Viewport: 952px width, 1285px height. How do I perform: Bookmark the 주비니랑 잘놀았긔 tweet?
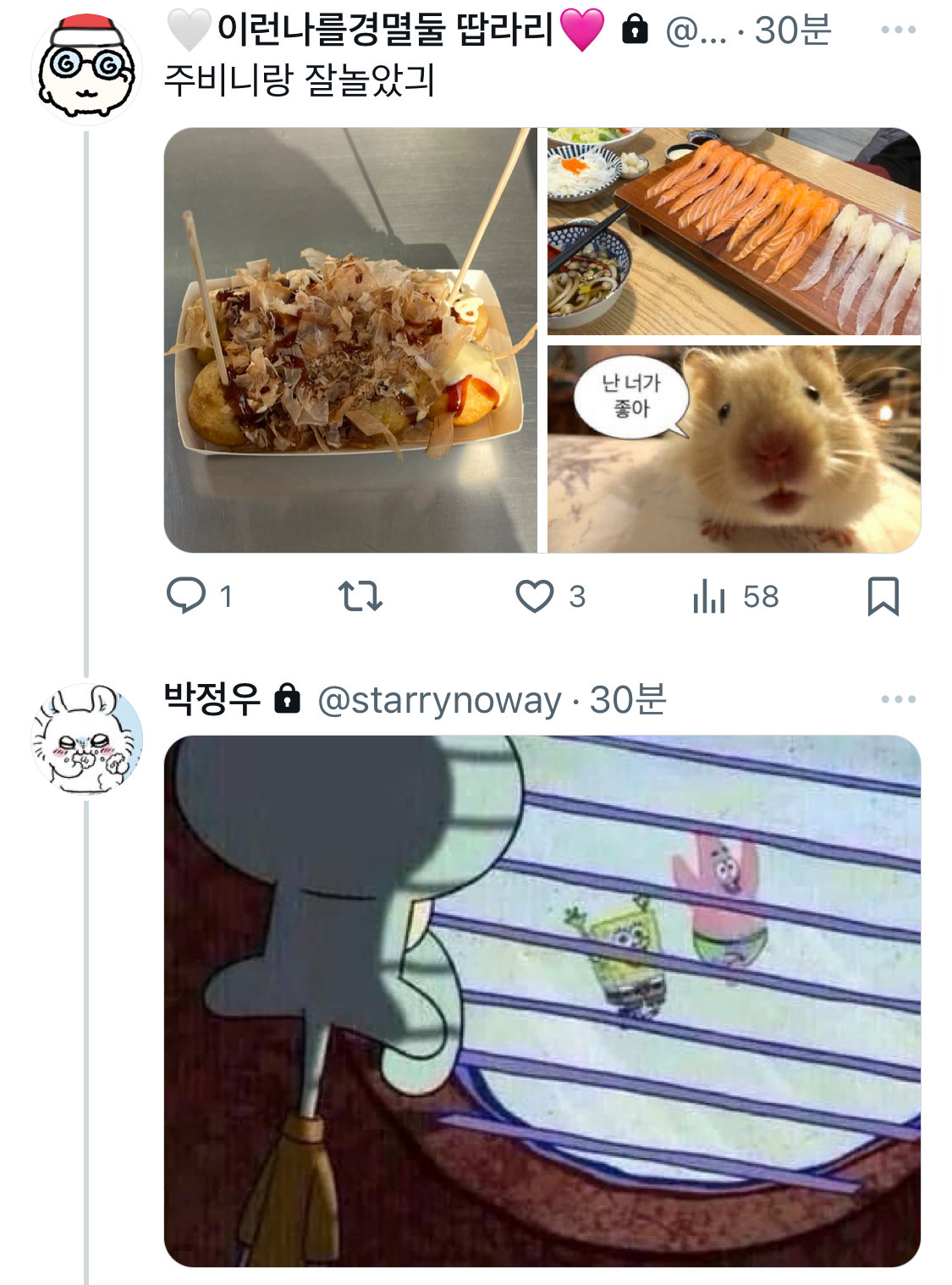coord(883,596)
